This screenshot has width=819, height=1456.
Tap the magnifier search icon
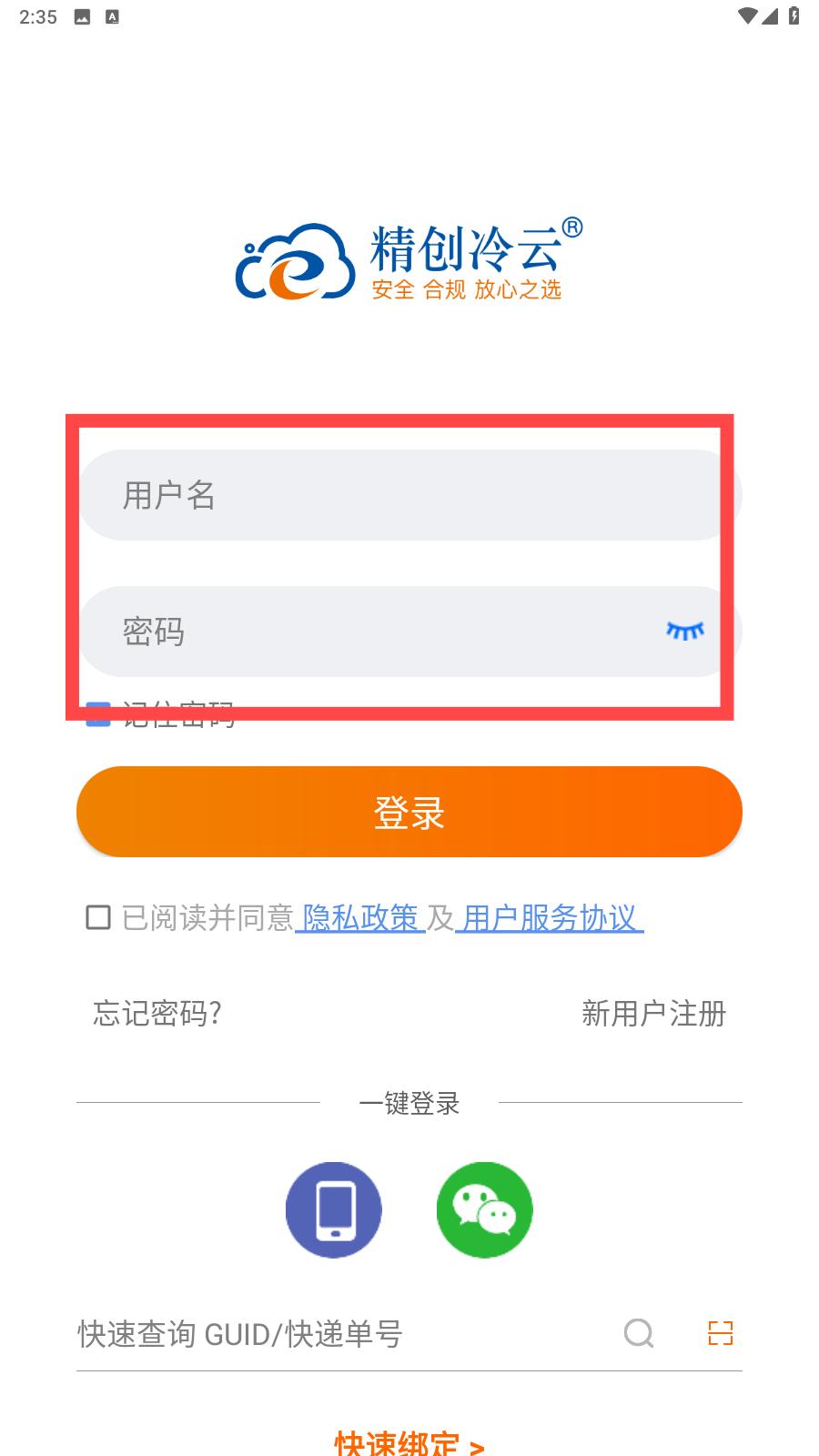[x=639, y=1334]
